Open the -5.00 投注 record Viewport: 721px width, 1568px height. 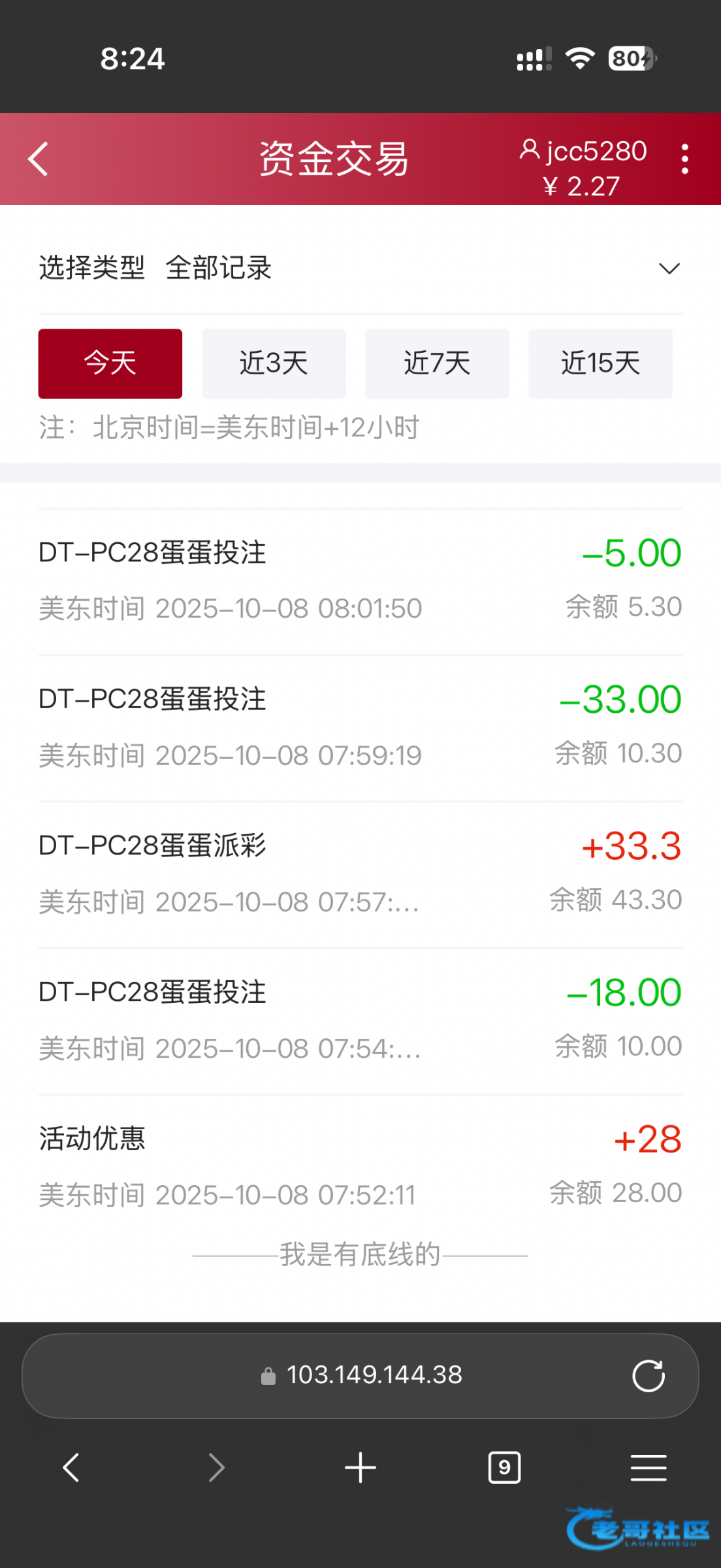click(x=359, y=580)
